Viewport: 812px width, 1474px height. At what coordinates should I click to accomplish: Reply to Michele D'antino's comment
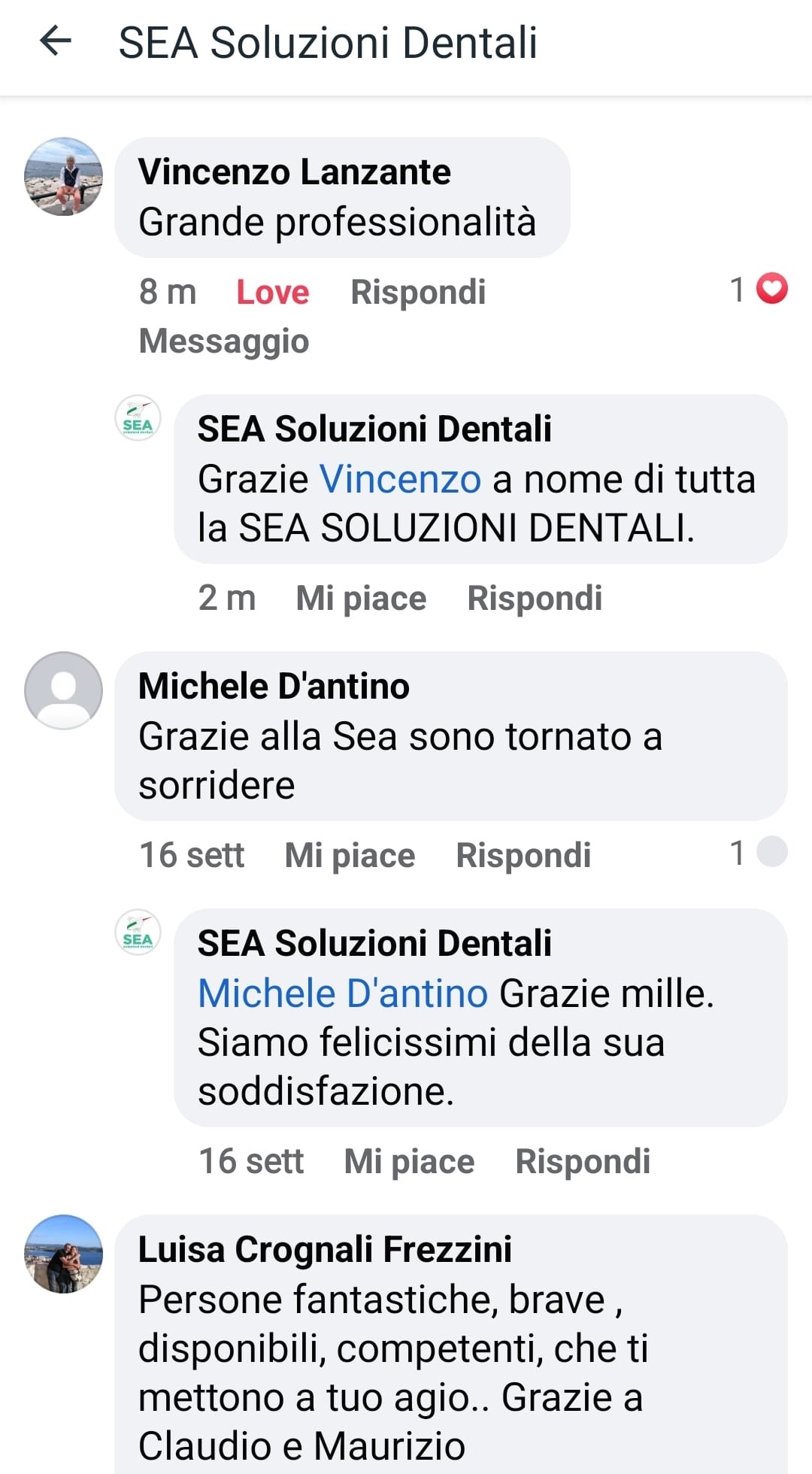click(523, 856)
